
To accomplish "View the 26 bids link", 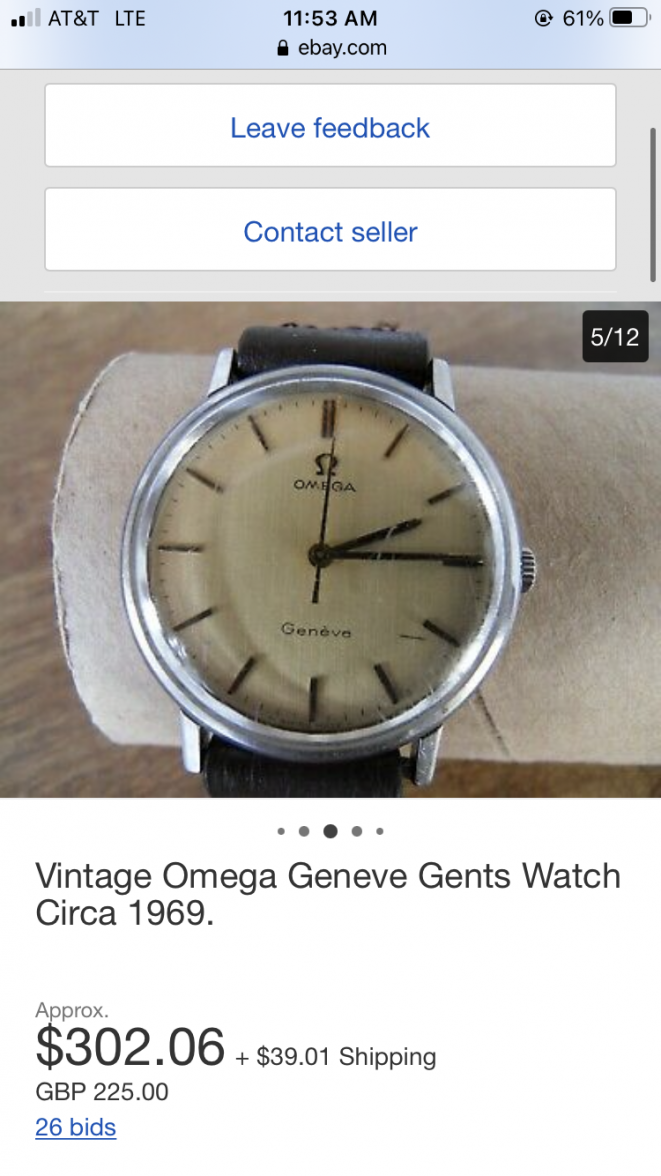I will (x=76, y=1127).
